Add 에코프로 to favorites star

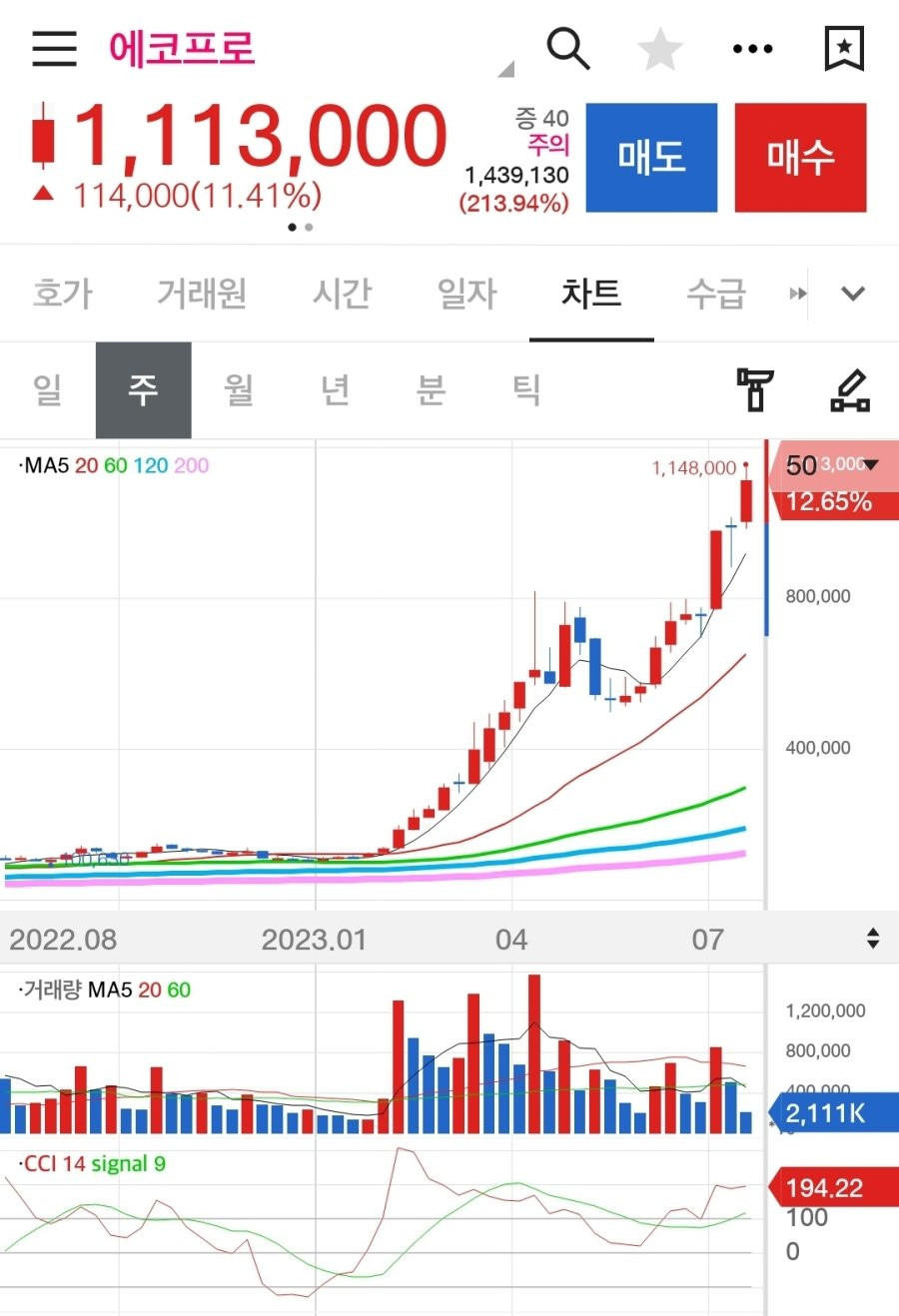tap(660, 49)
